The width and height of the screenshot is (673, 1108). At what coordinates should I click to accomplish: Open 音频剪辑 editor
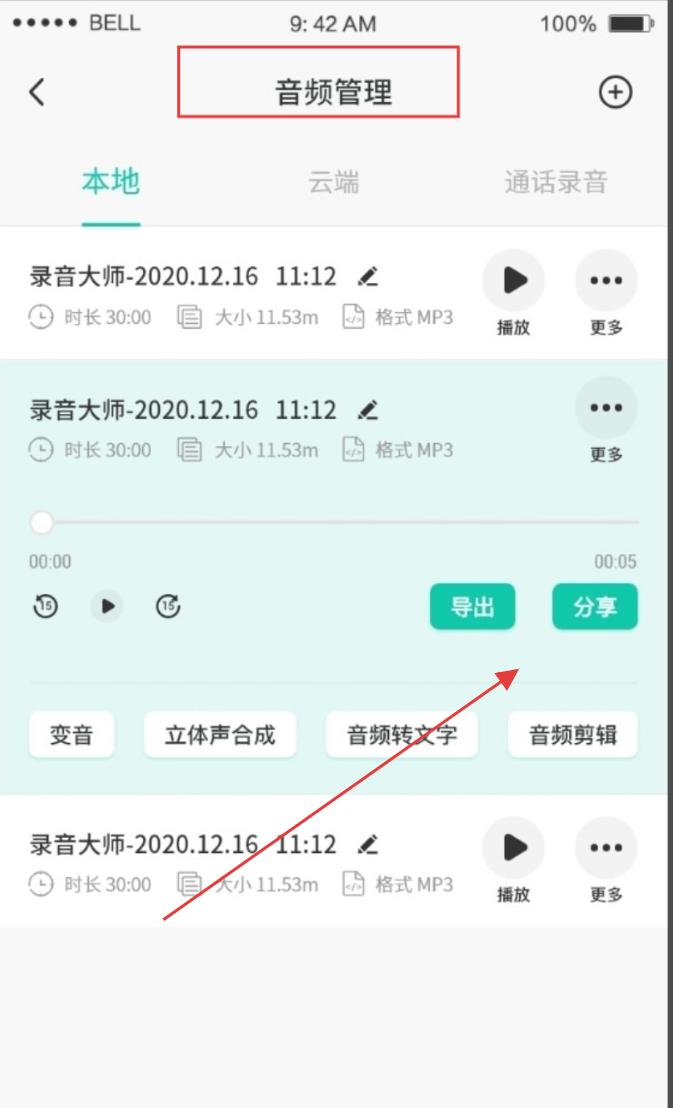[x=572, y=736]
